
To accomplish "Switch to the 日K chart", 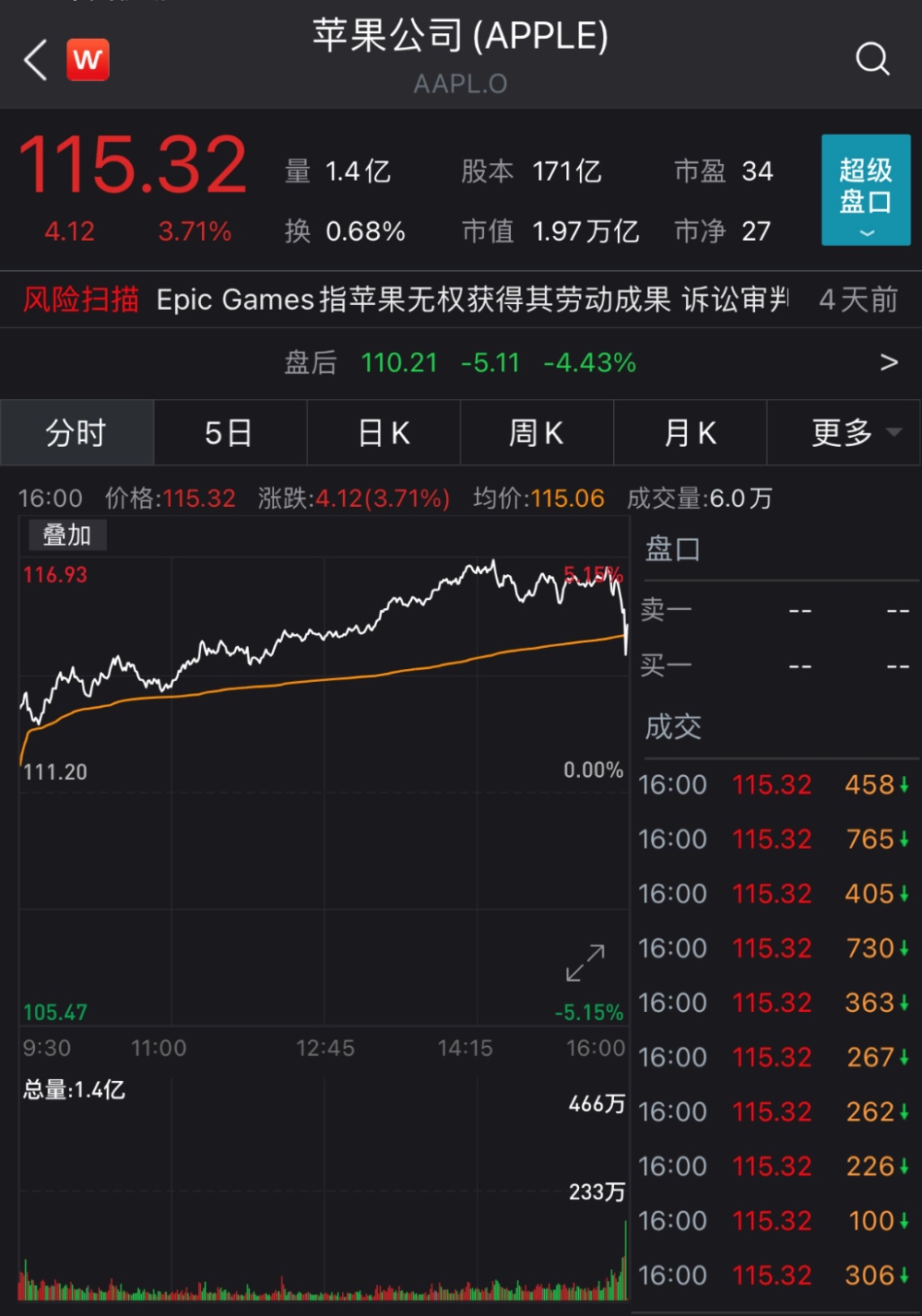I will point(384,432).
